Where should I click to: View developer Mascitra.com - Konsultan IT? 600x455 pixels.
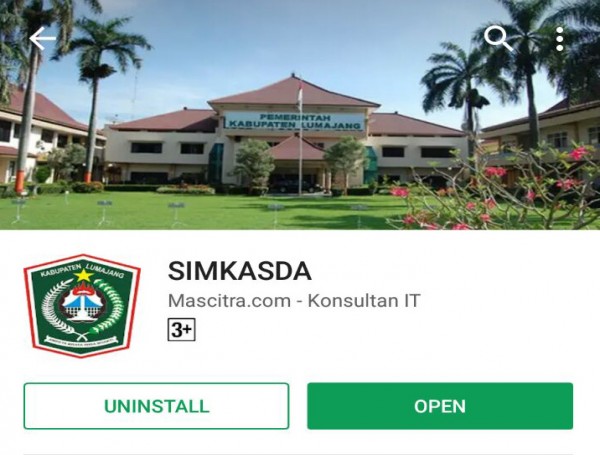coord(294,300)
